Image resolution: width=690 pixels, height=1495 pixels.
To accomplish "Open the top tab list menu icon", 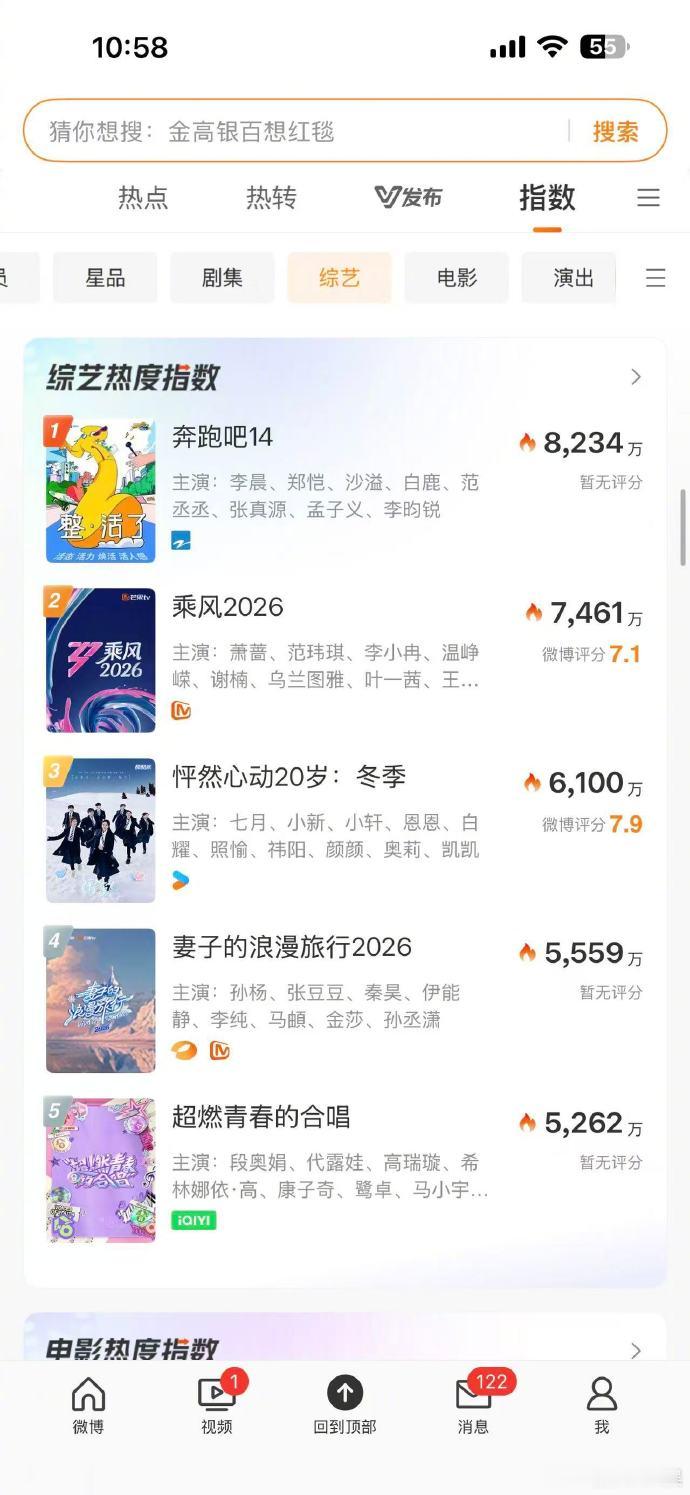I will coord(648,197).
